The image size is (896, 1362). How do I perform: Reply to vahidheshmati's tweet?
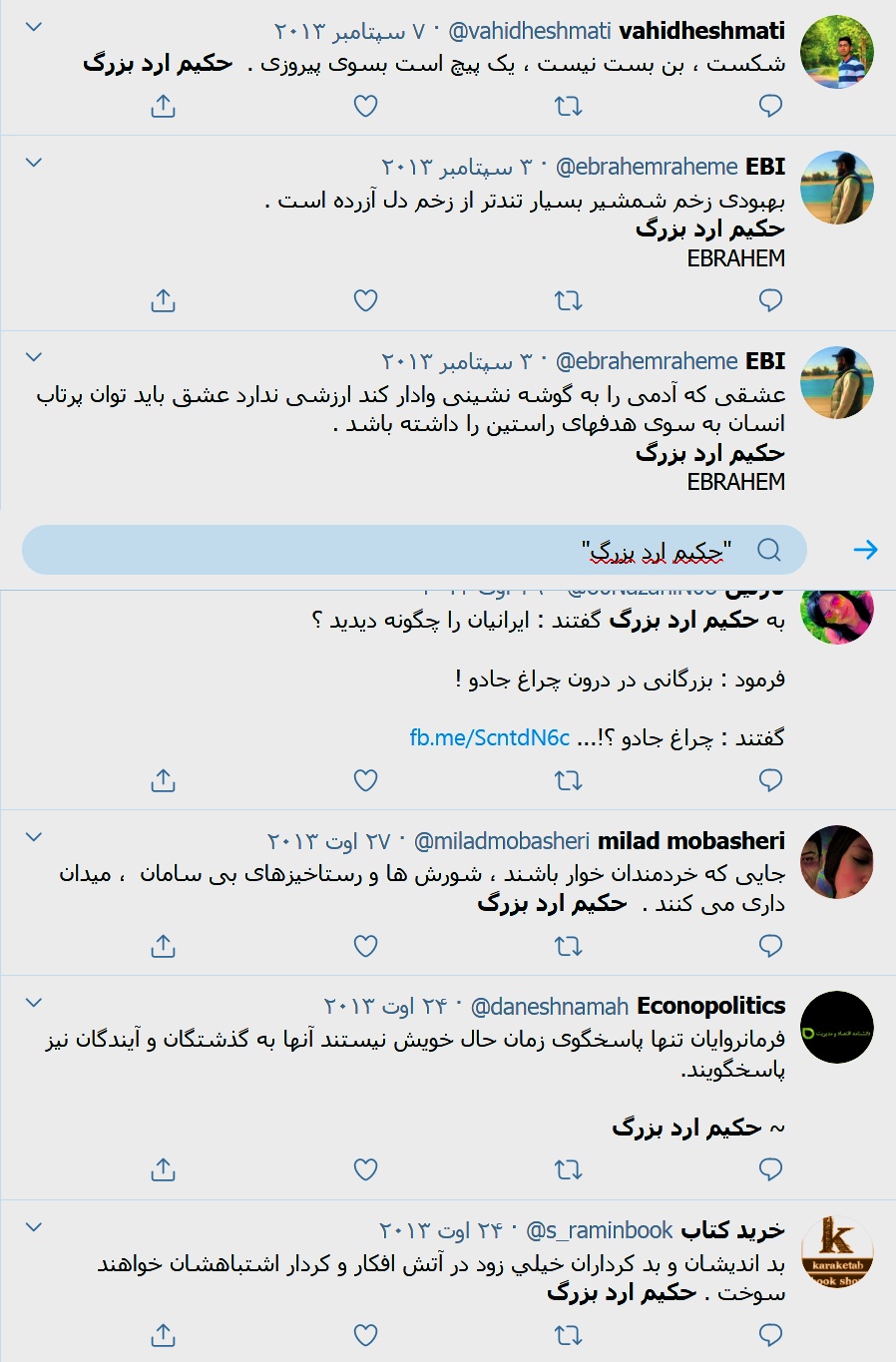coord(770,106)
